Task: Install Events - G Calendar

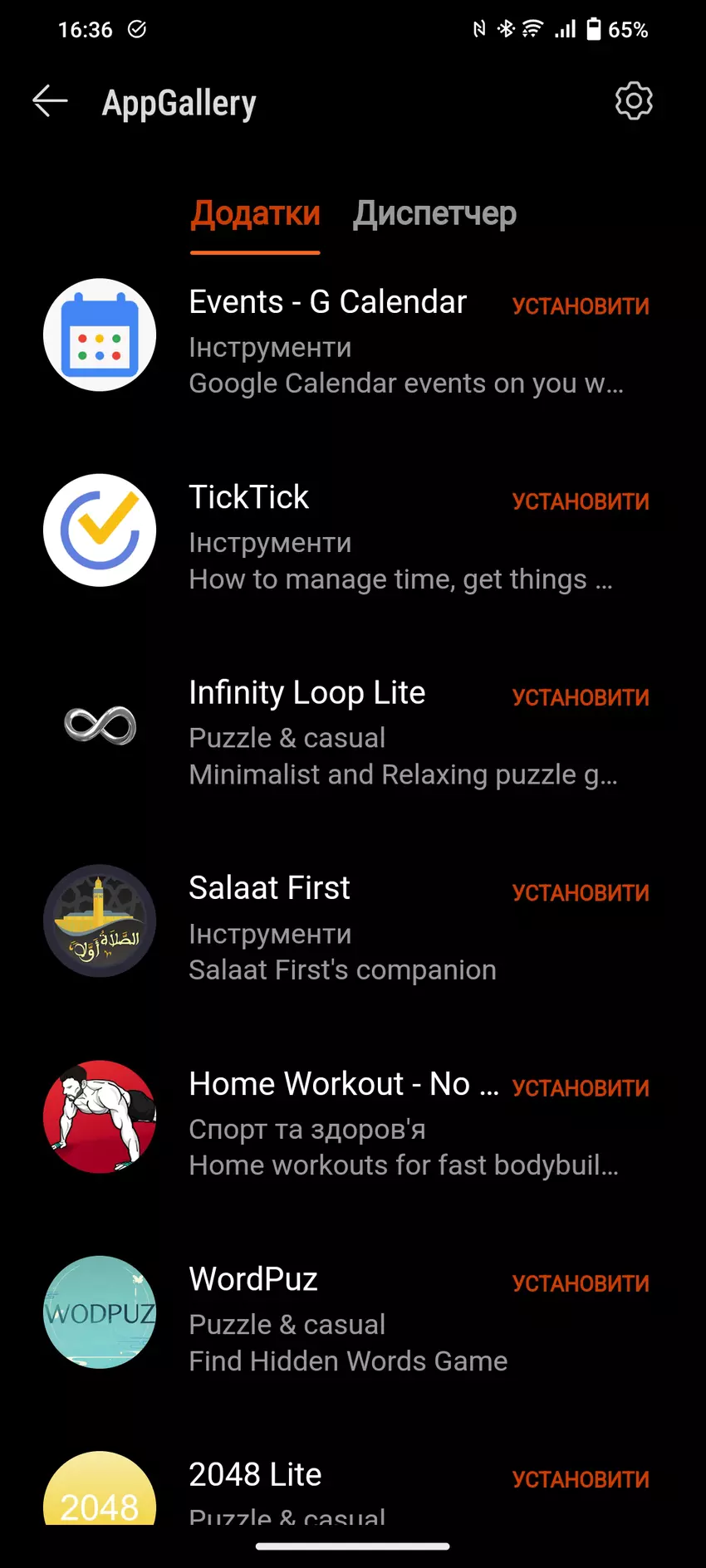Action: point(580,306)
